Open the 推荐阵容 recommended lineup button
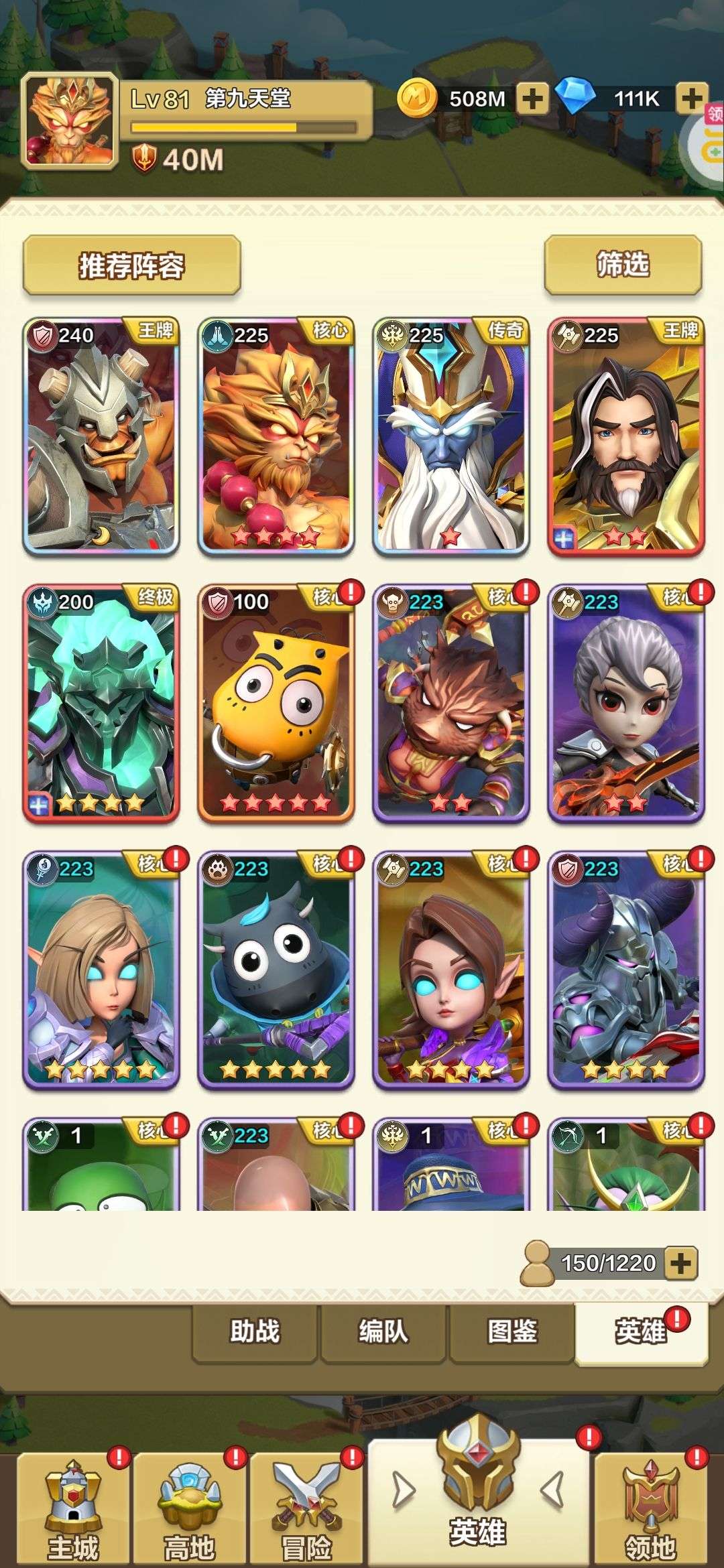724x1568 pixels. pos(131,265)
